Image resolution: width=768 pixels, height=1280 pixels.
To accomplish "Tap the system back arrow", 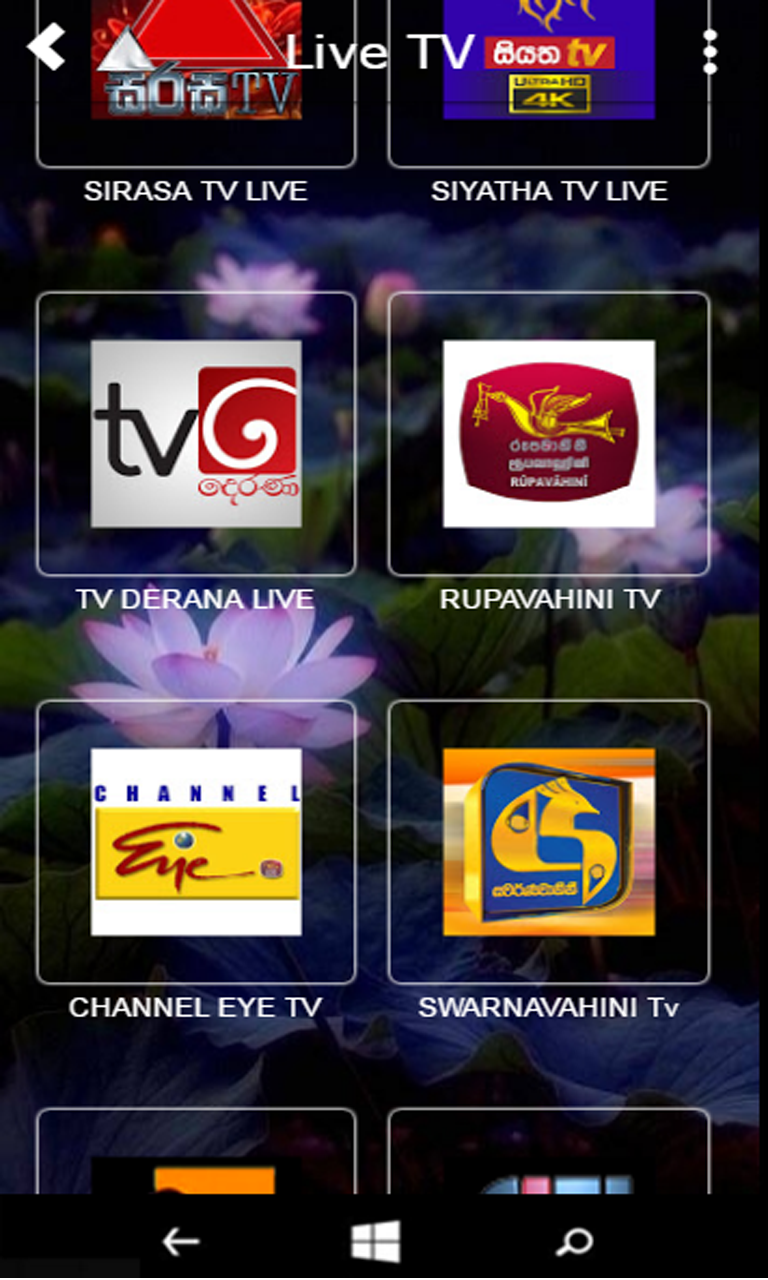I will [x=181, y=1242].
